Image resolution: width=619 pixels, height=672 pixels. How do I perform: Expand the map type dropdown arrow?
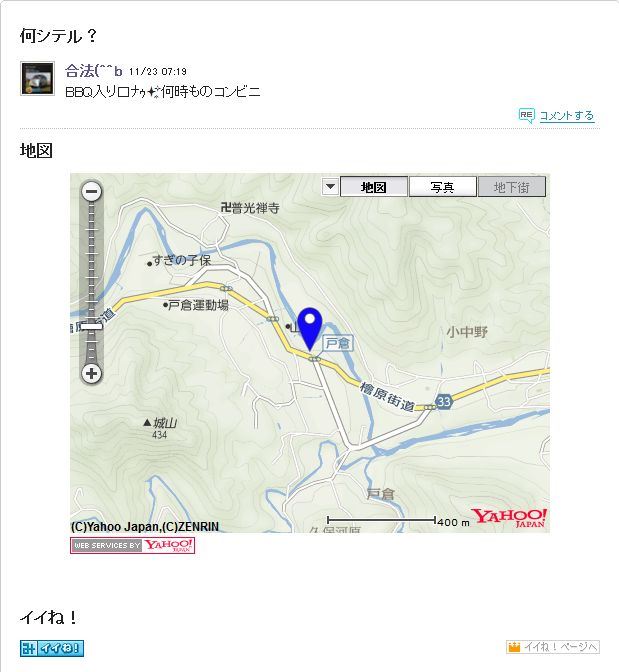point(330,187)
